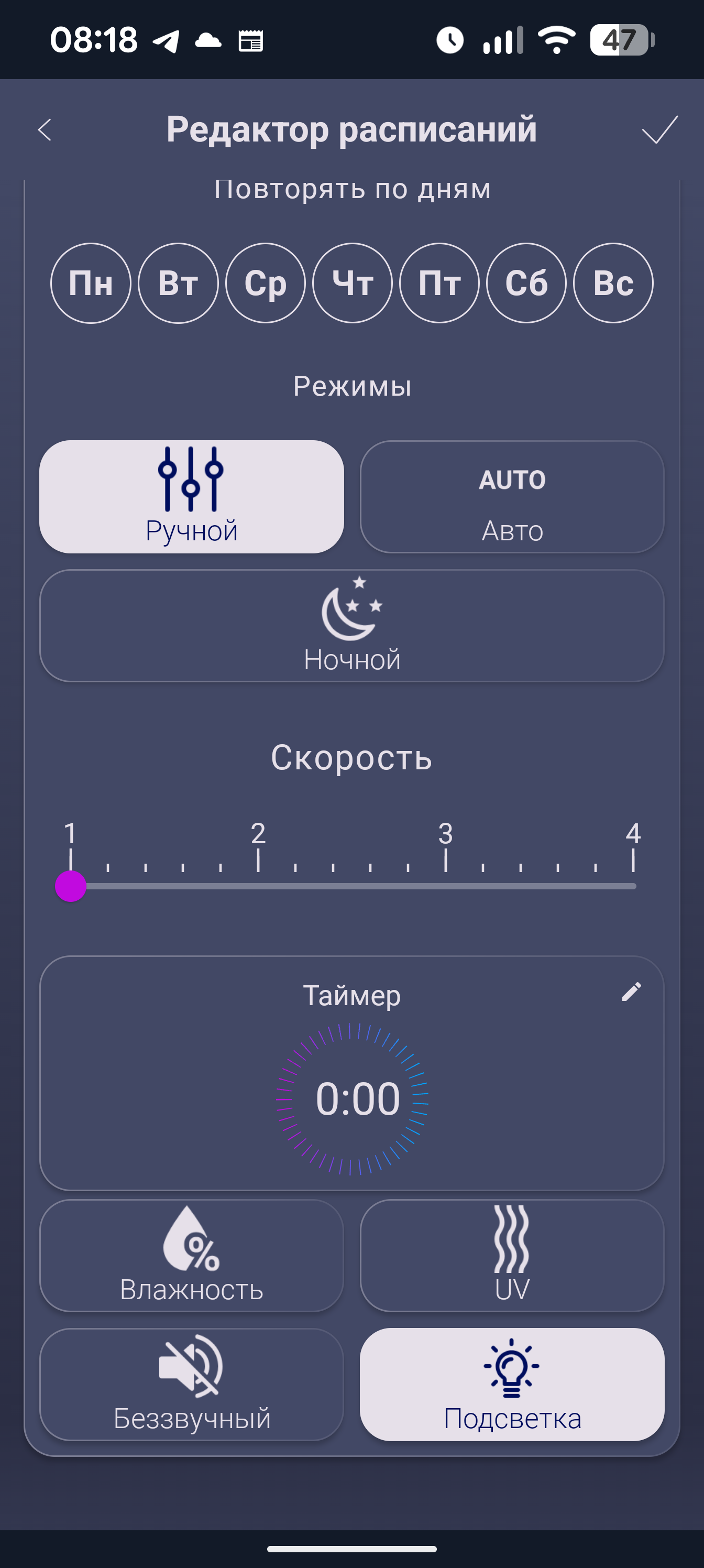This screenshot has width=704, height=1568.
Task: Toggle Ср in repeat days
Action: click(265, 283)
